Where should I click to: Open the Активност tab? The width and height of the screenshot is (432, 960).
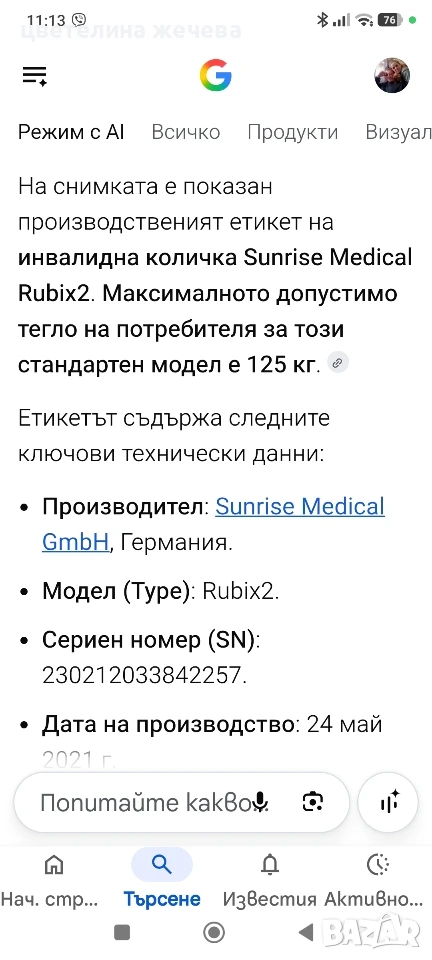[x=374, y=880]
